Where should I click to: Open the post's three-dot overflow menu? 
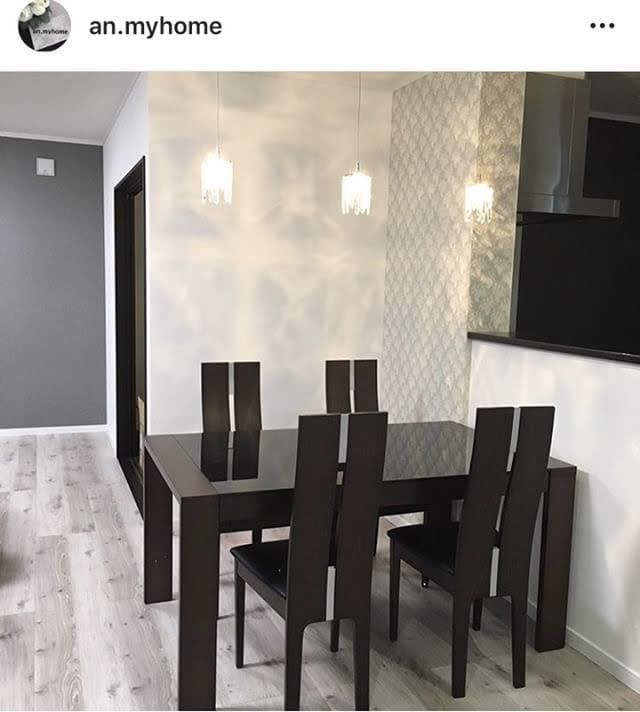click(x=602, y=26)
